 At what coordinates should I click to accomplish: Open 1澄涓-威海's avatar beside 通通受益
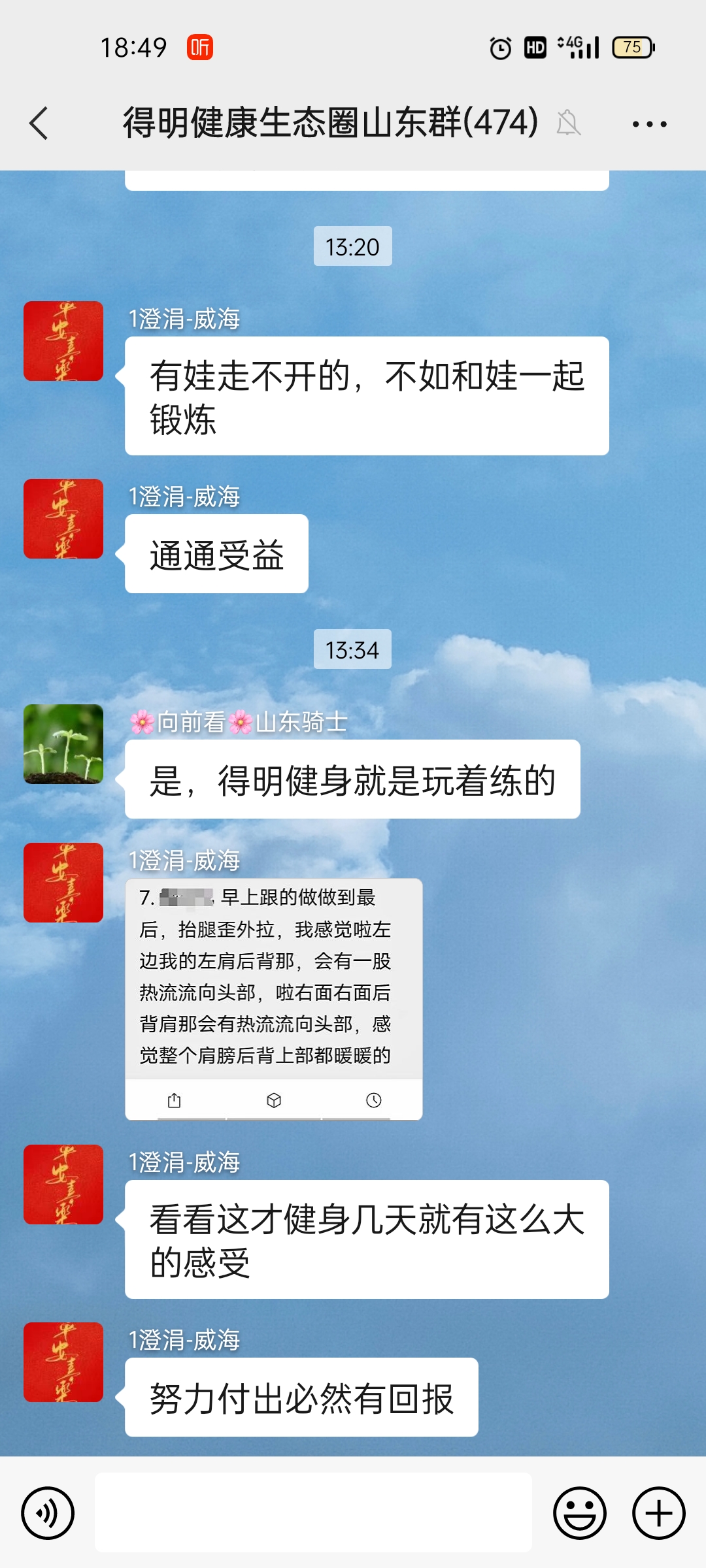(63, 519)
